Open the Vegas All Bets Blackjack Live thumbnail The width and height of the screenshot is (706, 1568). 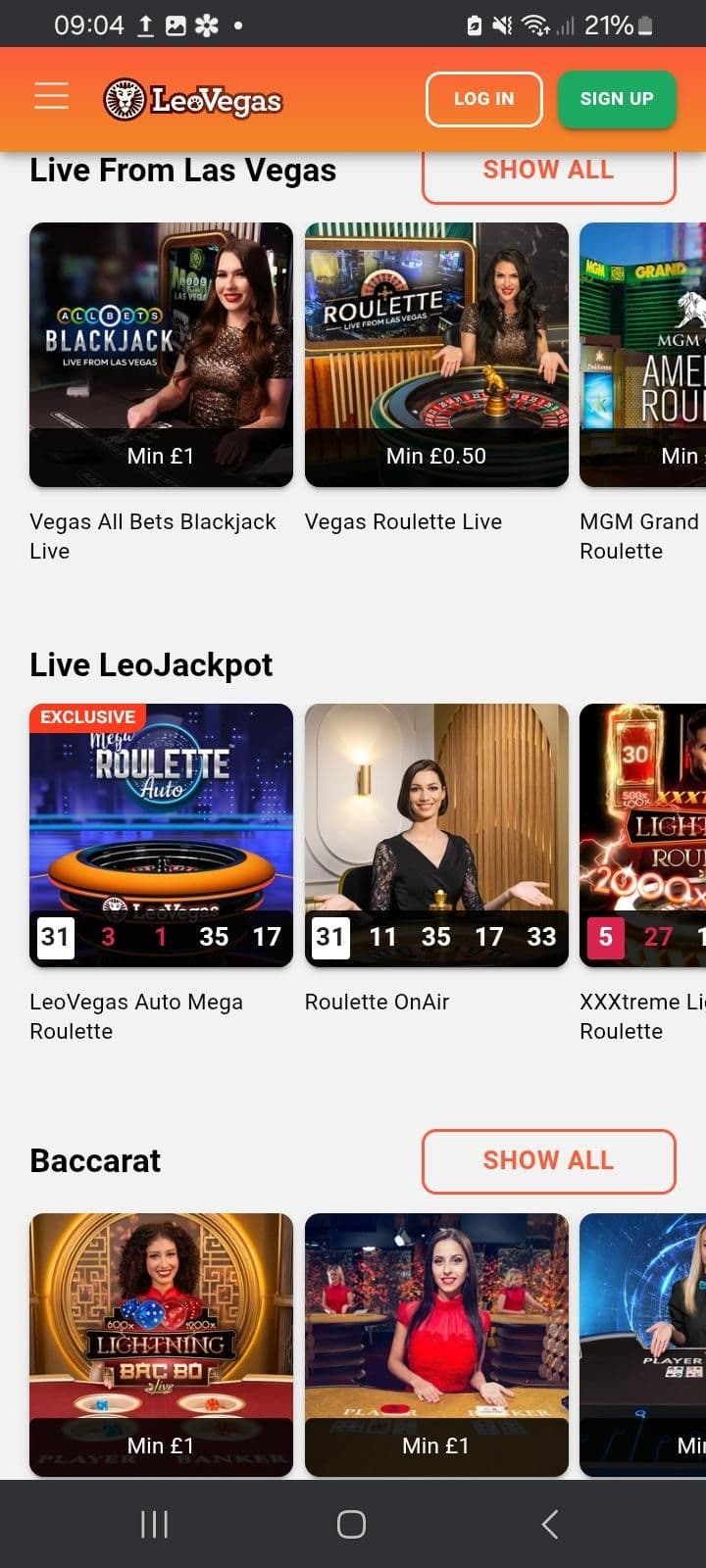(x=161, y=355)
